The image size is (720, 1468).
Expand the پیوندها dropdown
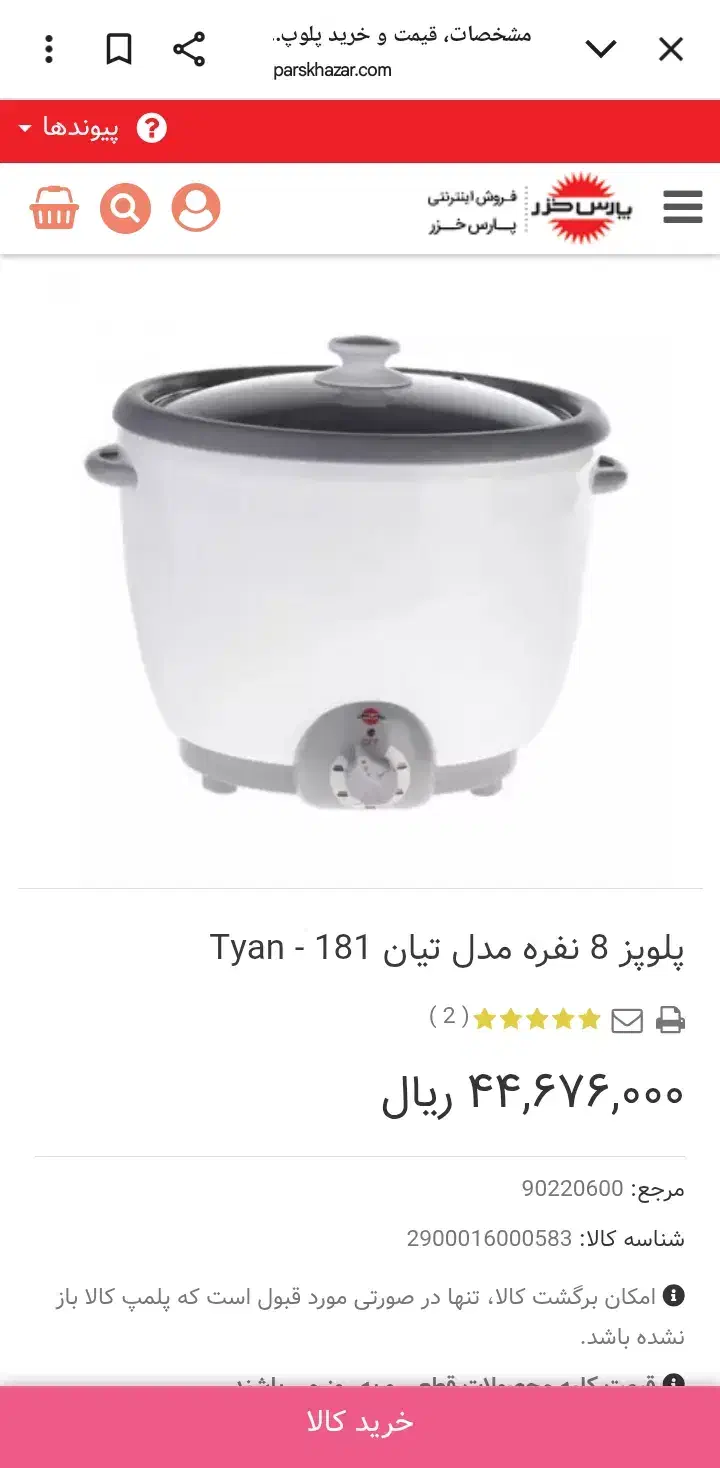pyautogui.click(x=68, y=129)
